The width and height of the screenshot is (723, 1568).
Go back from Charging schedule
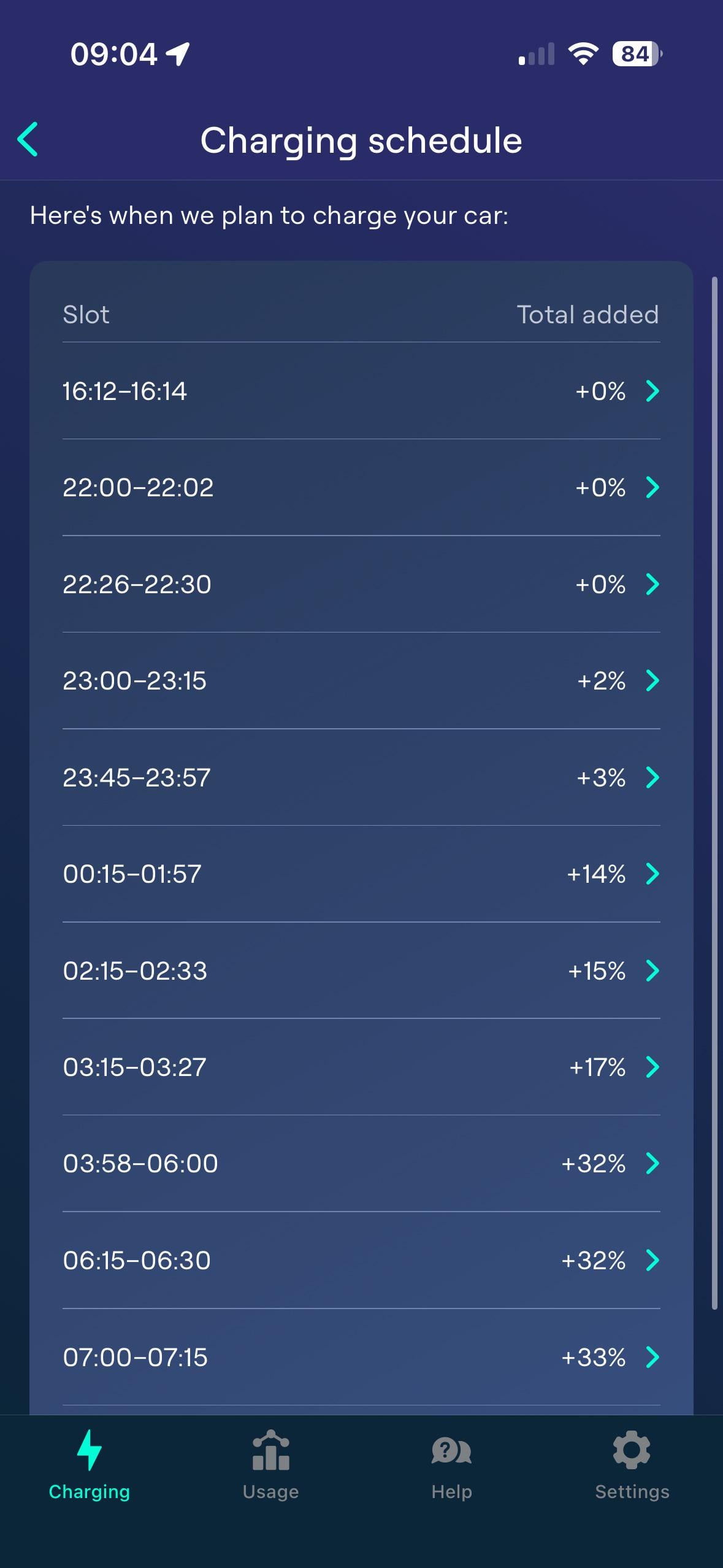pos(28,139)
